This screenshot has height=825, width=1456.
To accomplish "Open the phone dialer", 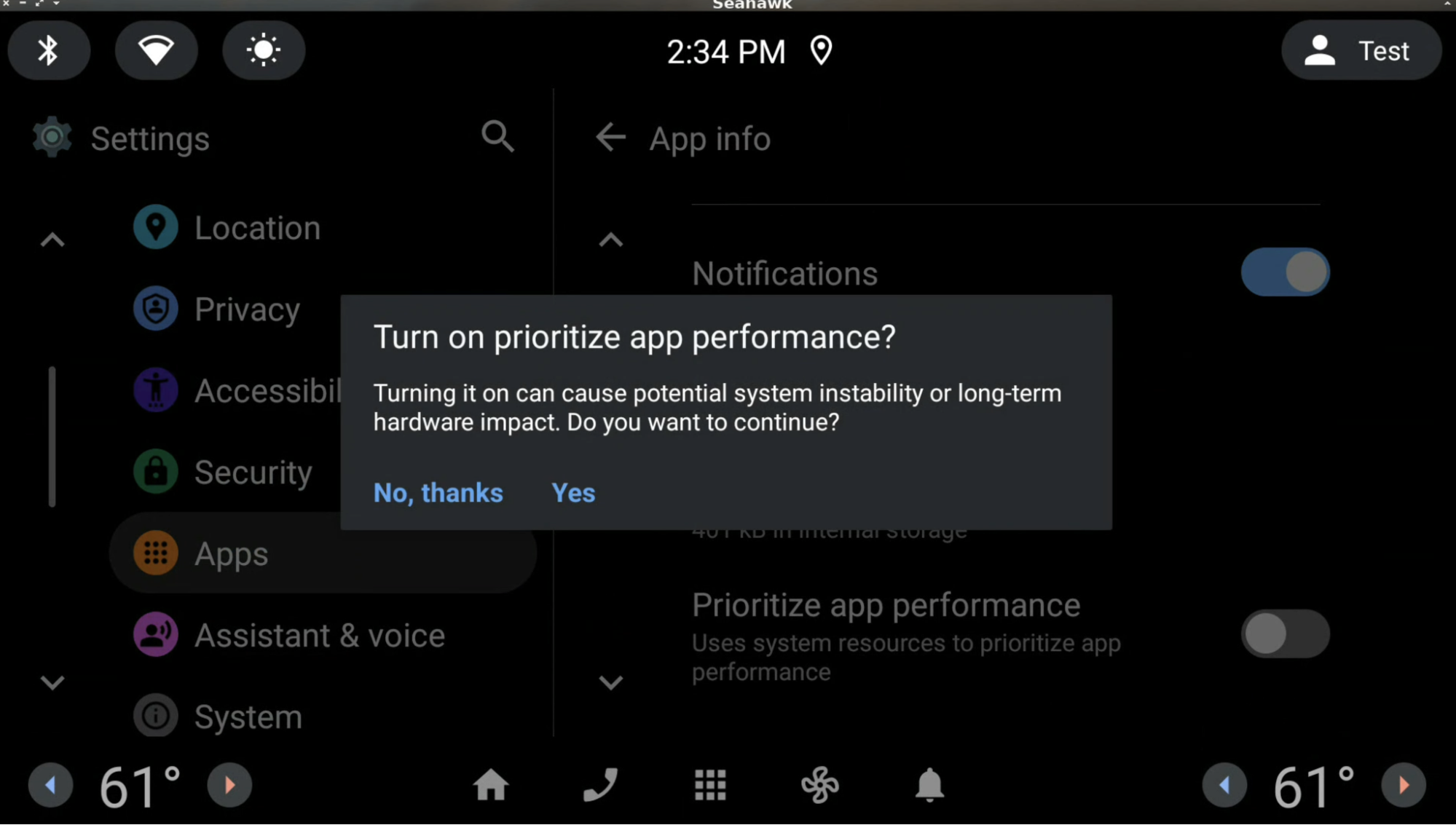I will pyautogui.click(x=600, y=785).
